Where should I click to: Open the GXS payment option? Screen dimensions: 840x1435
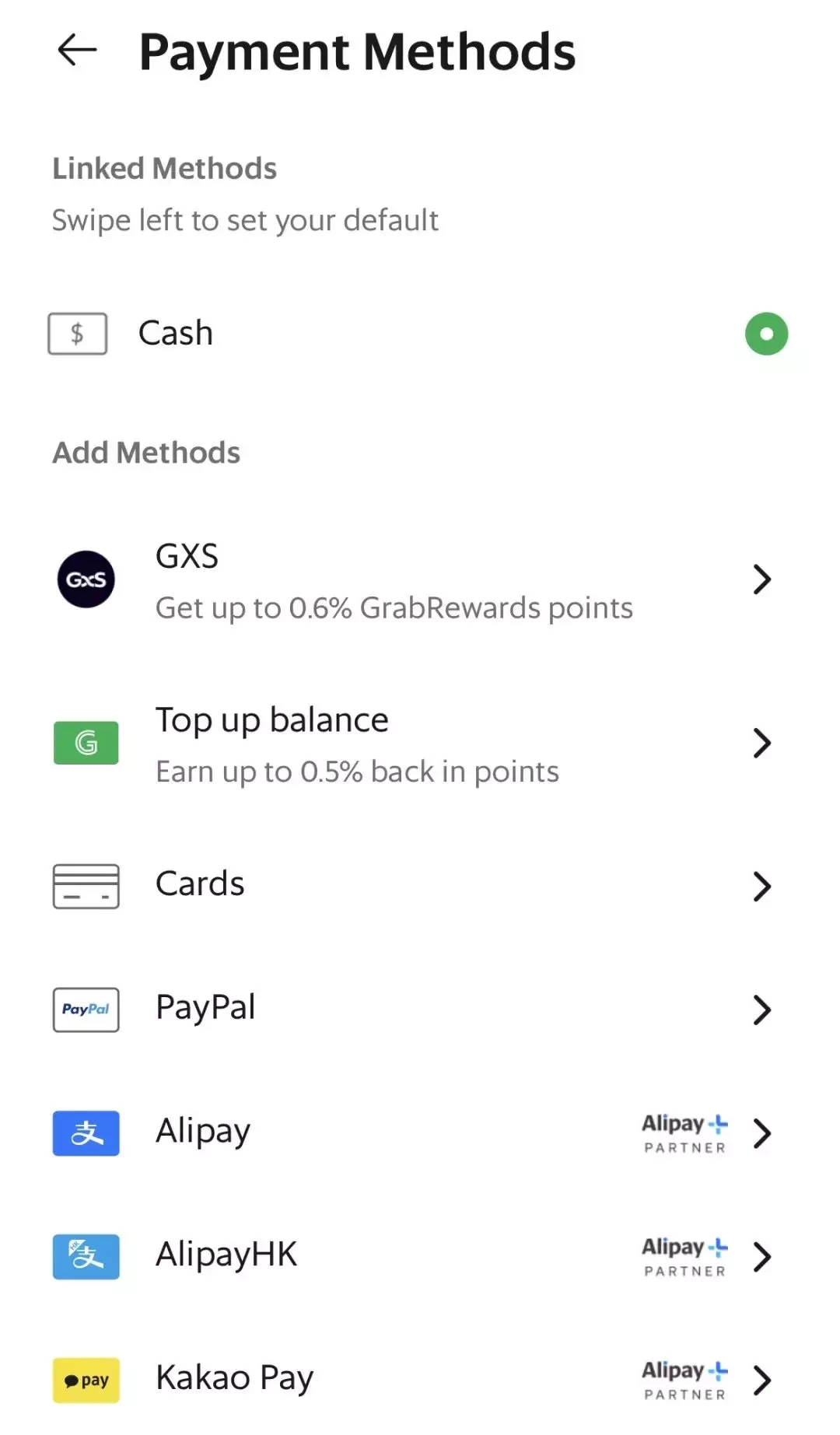[420, 580]
